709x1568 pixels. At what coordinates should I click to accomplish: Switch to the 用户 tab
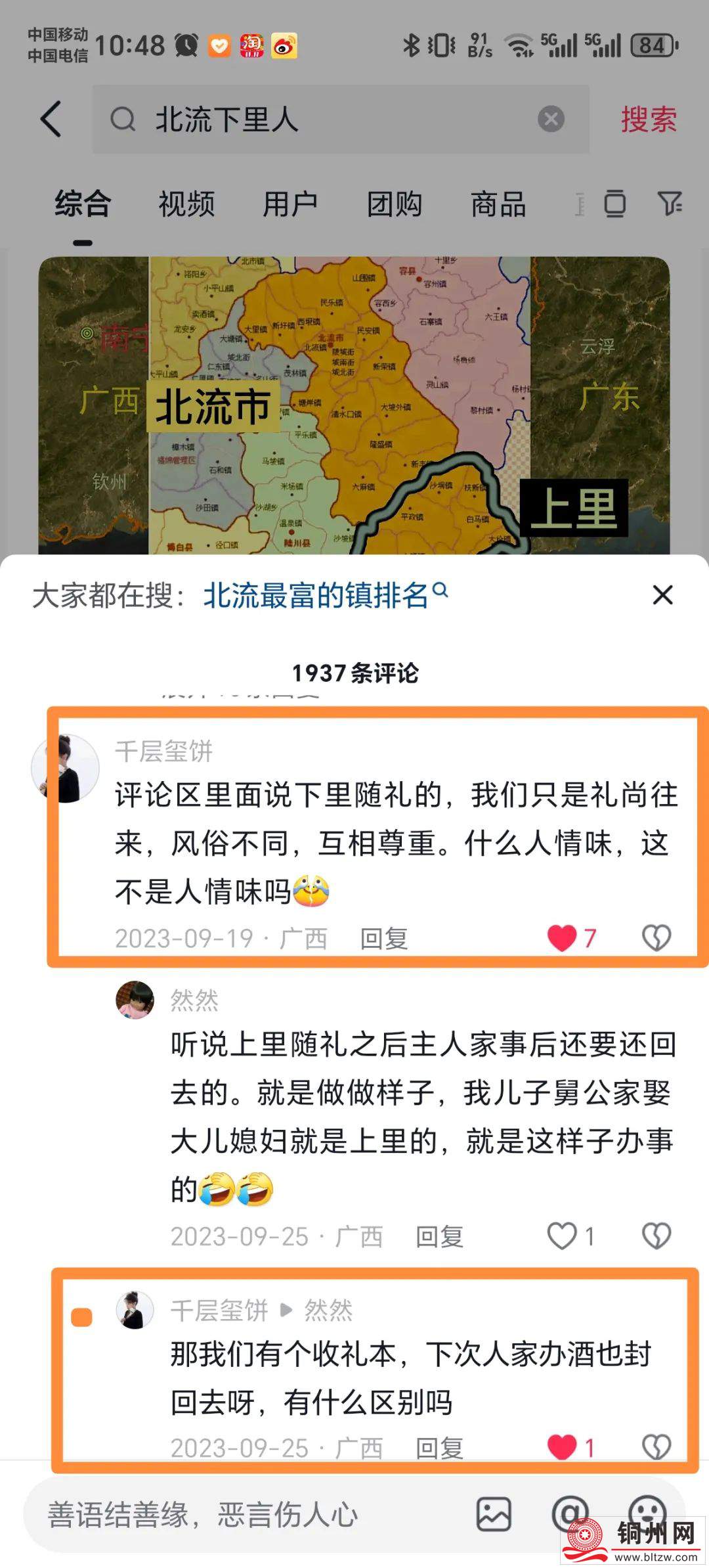[290, 204]
